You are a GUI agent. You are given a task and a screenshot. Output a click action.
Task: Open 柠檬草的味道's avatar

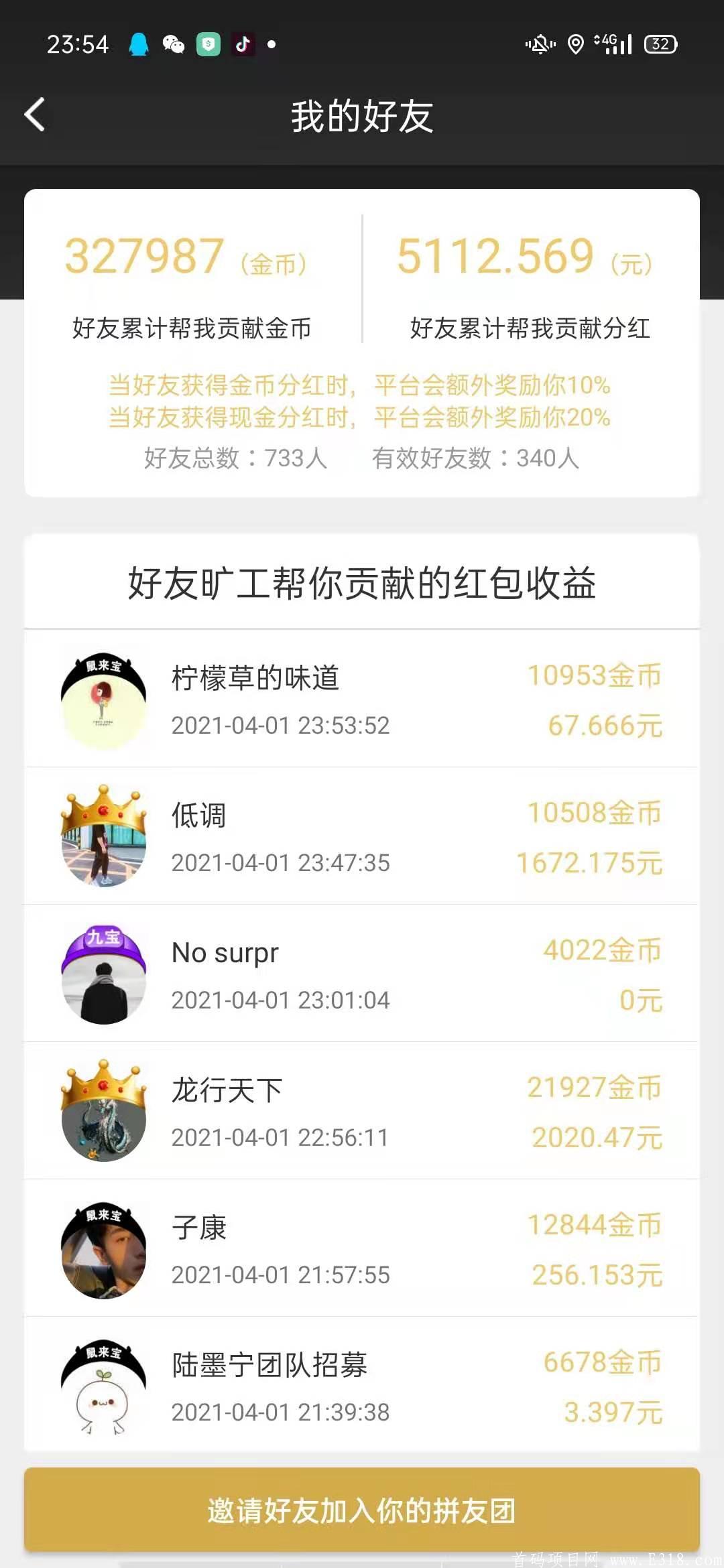point(104,697)
